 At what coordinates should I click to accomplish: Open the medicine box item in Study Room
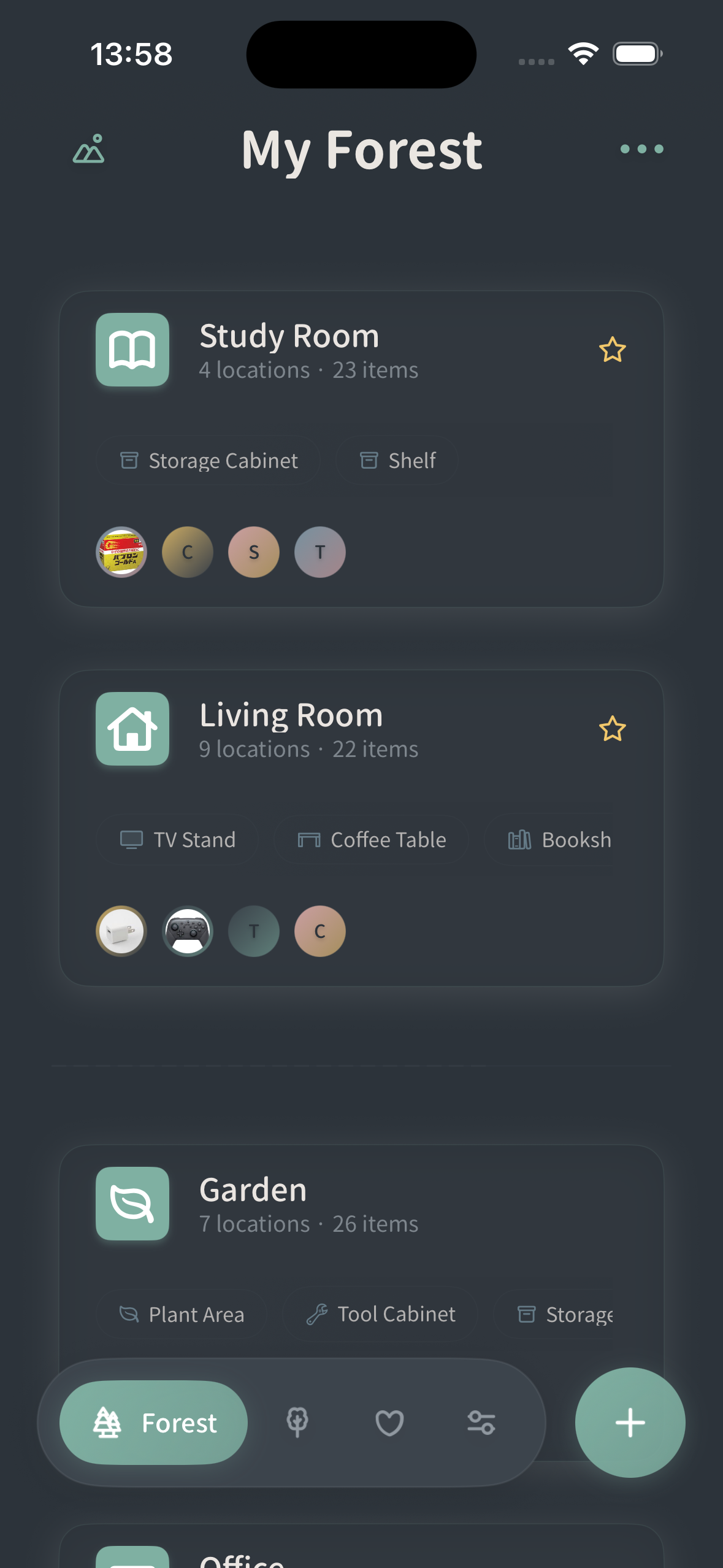coord(121,552)
